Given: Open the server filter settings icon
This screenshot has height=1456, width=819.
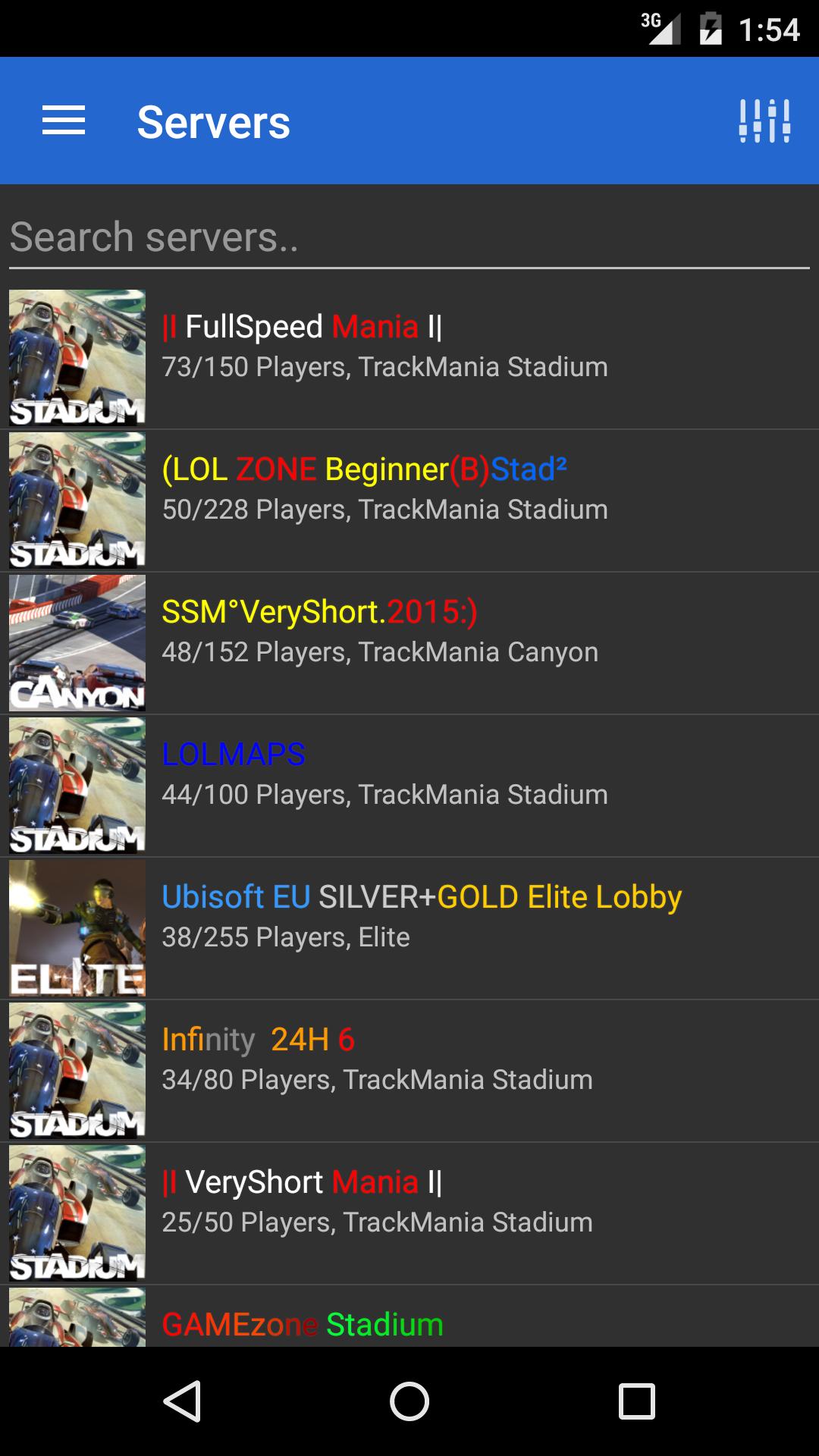Looking at the screenshot, I should click(x=764, y=121).
